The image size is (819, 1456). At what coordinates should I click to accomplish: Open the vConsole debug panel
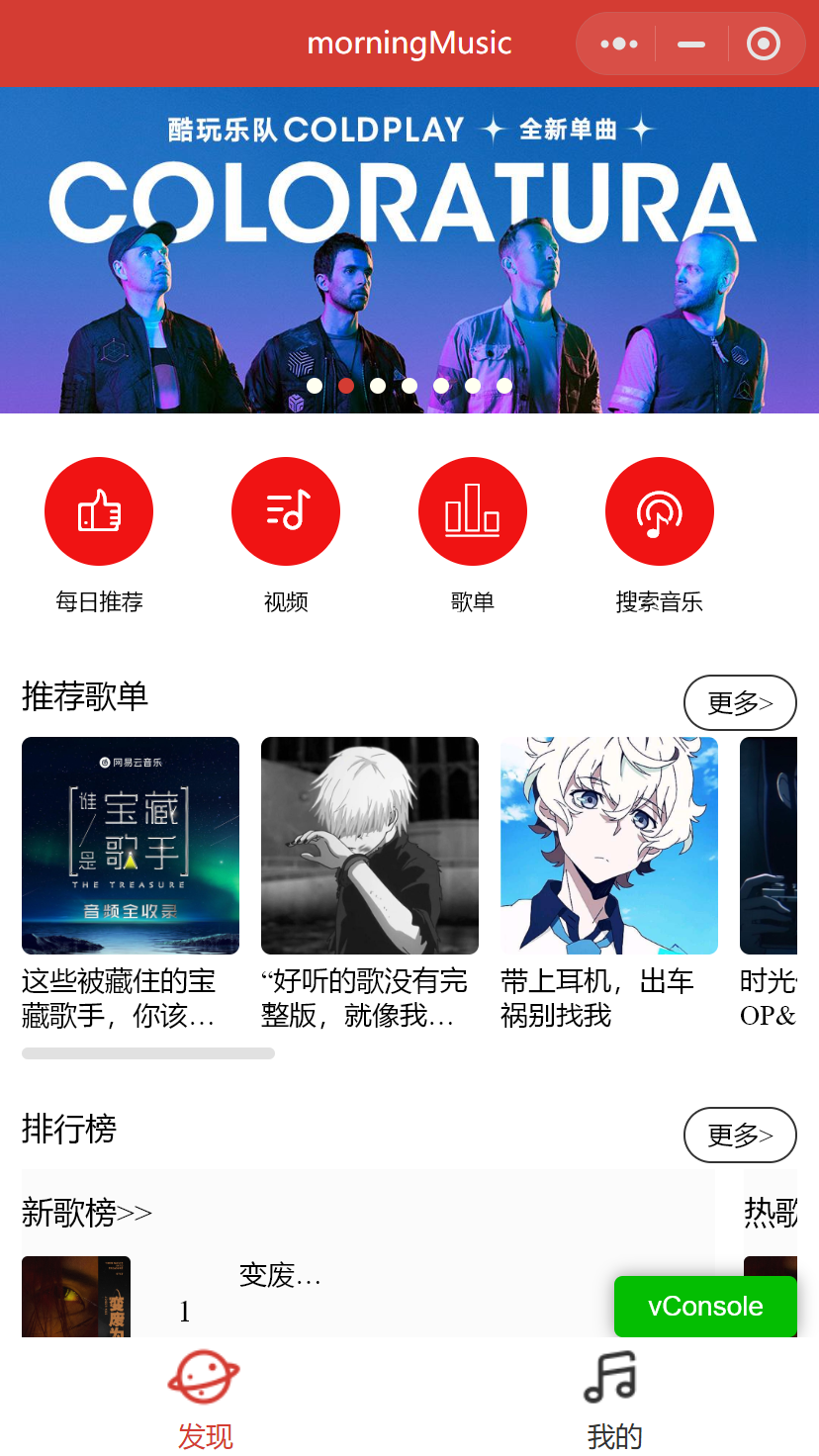pyautogui.click(x=705, y=1307)
